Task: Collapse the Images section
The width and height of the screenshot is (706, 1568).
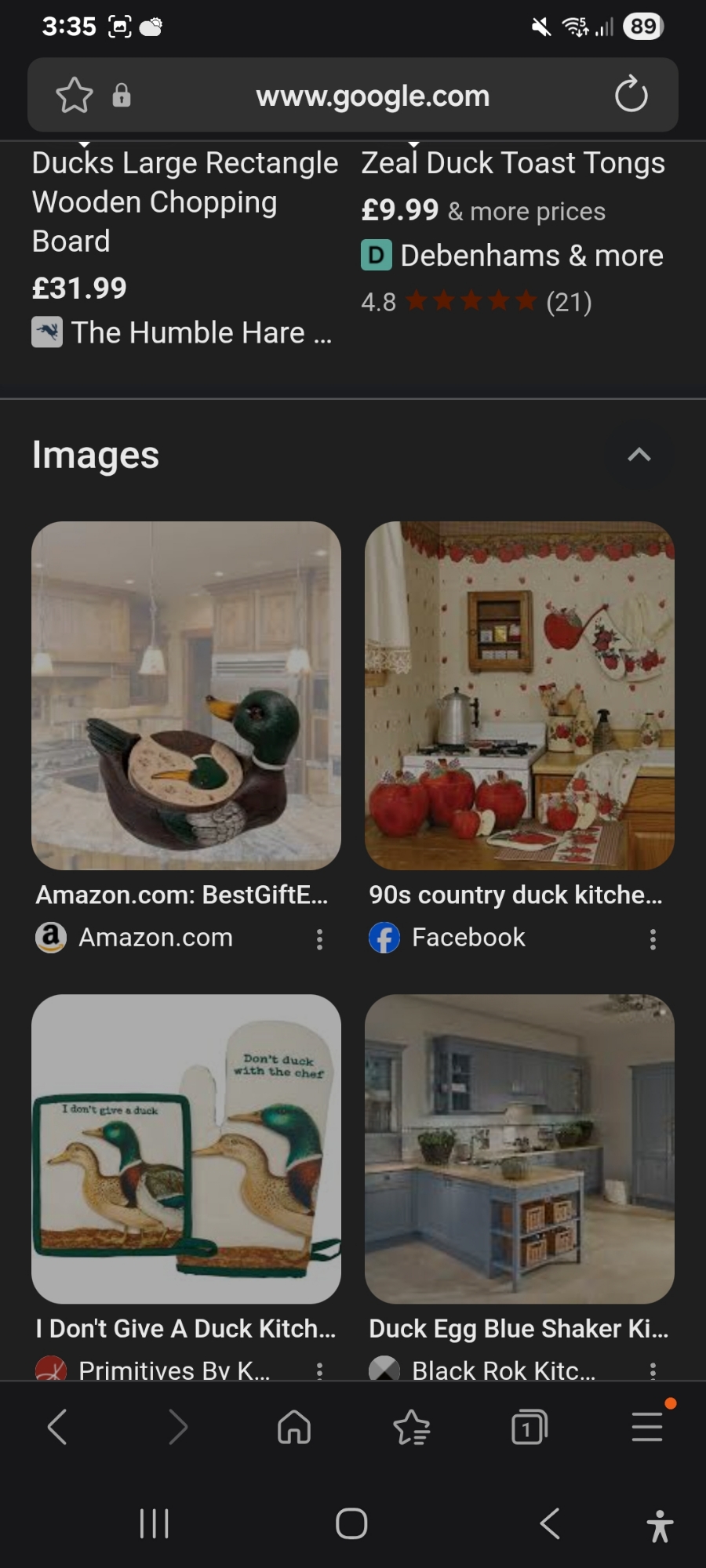Action: click(639, 455)
